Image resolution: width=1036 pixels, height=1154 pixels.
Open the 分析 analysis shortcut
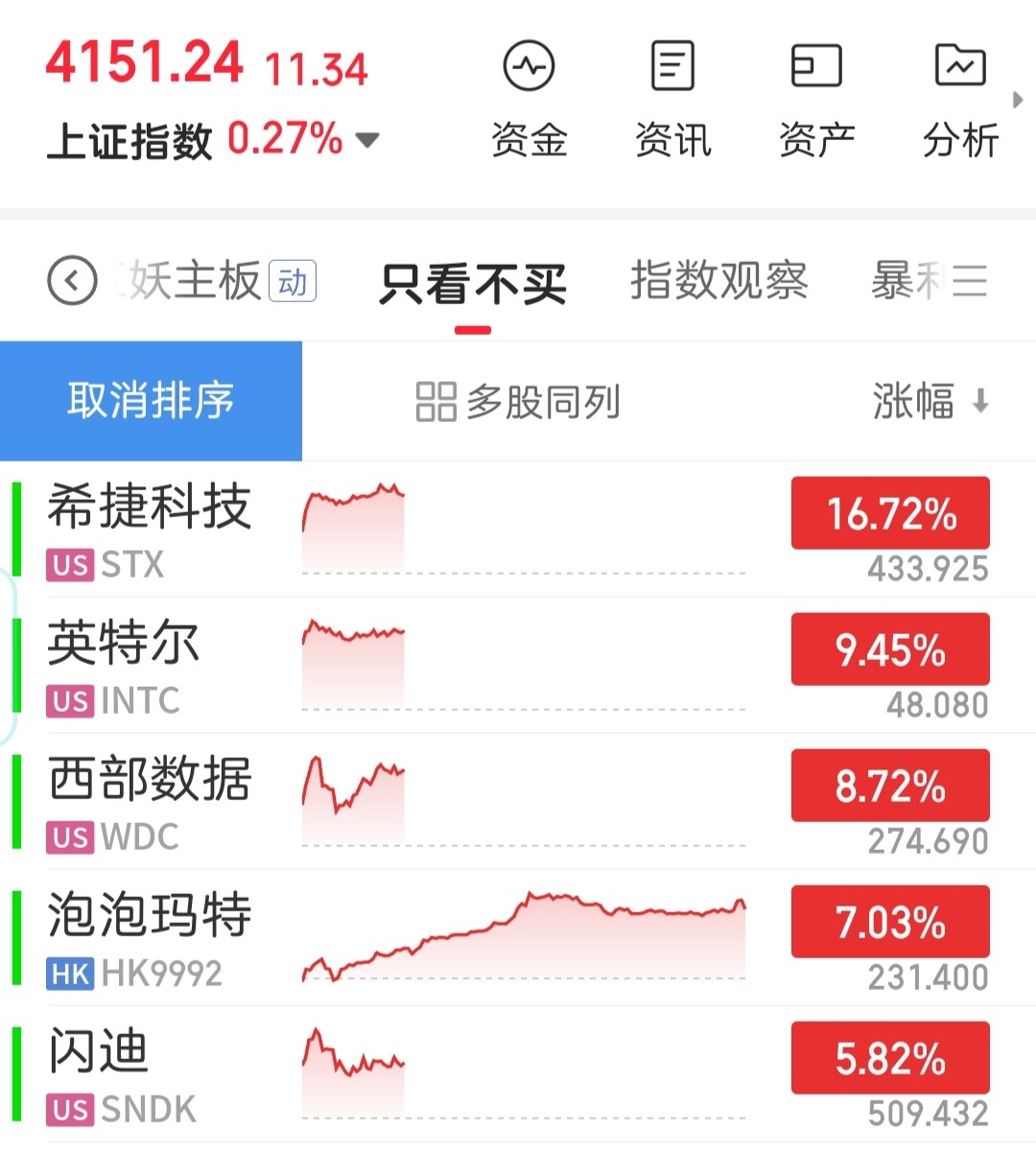pos(960,100)
